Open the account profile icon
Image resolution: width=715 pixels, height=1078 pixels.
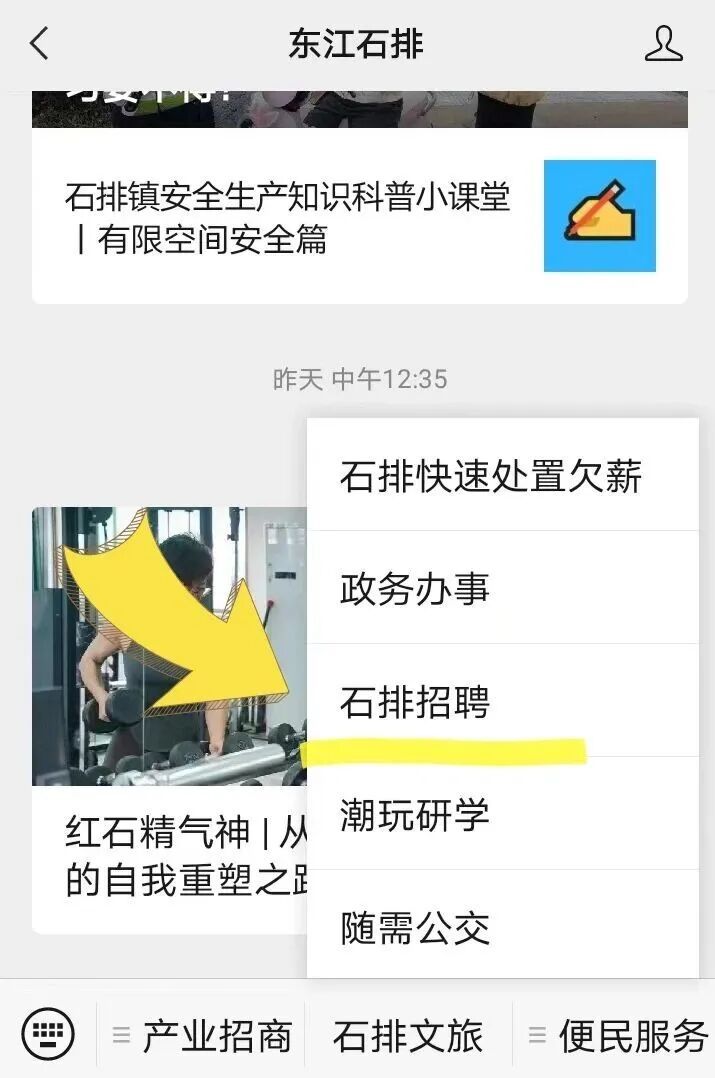pos(663,44)
